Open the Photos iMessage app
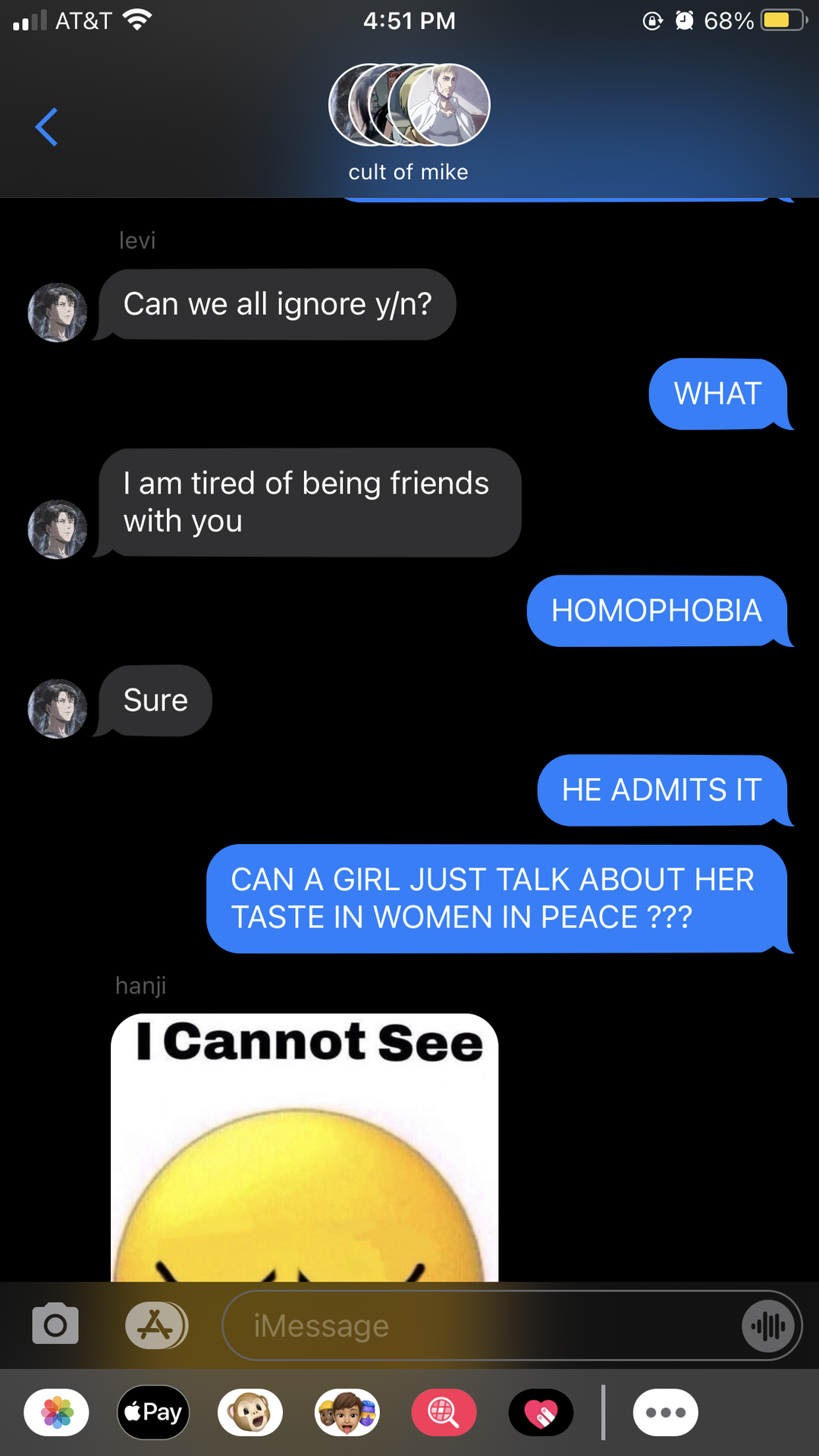 tap(57, 1412)
